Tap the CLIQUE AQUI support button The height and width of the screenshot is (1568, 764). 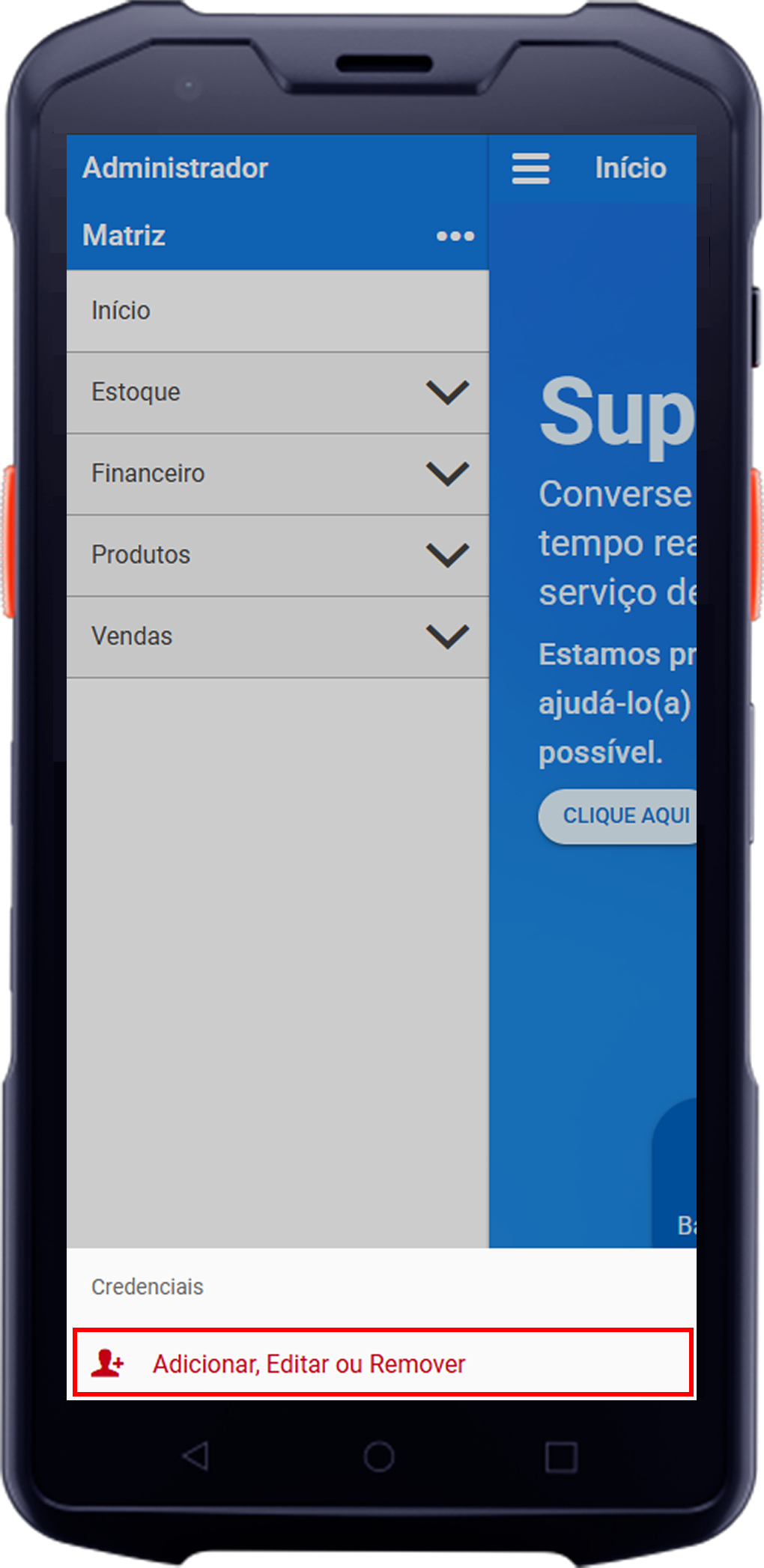coord(622,815)
